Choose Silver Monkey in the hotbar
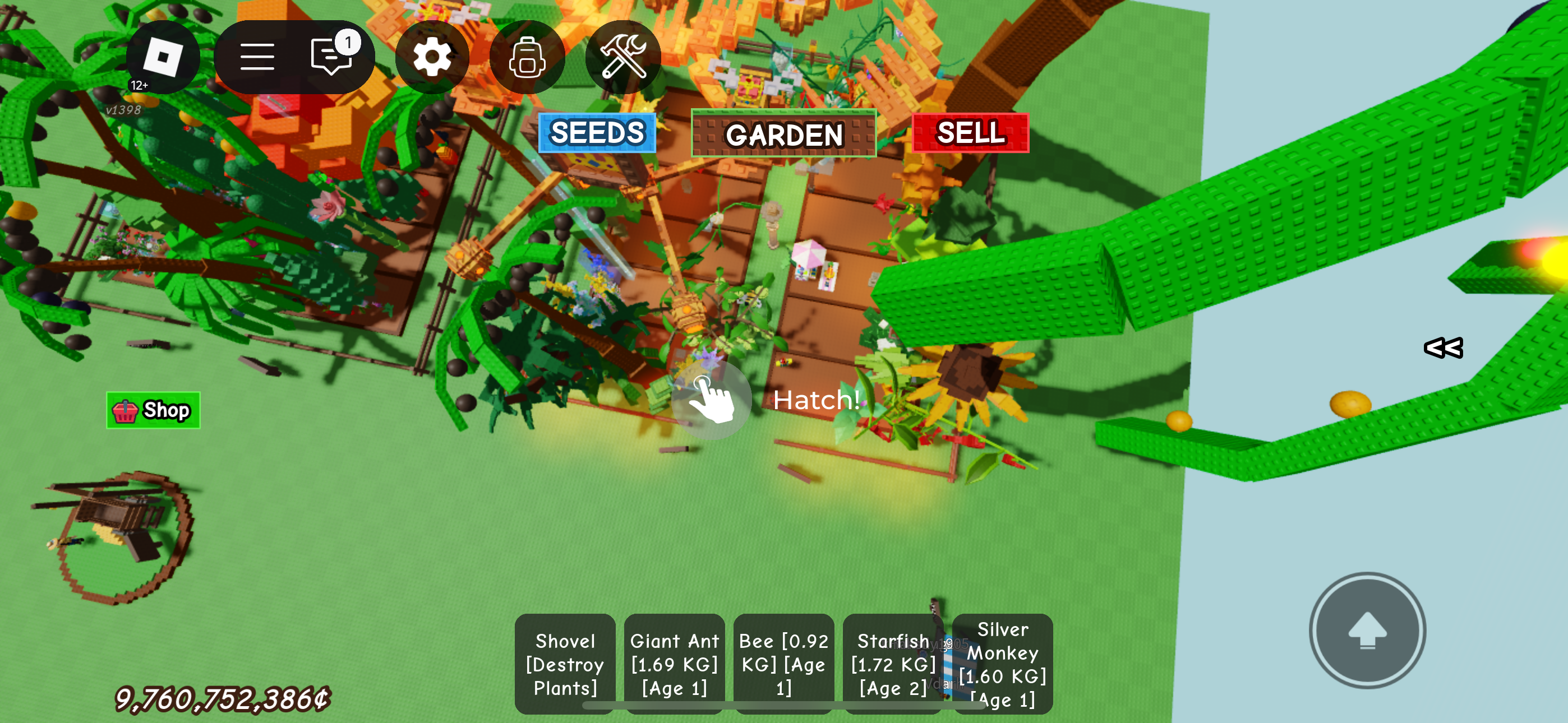Image resolution: width=1568 pixels, height=723 pixels. click(x=1003, y=664)
